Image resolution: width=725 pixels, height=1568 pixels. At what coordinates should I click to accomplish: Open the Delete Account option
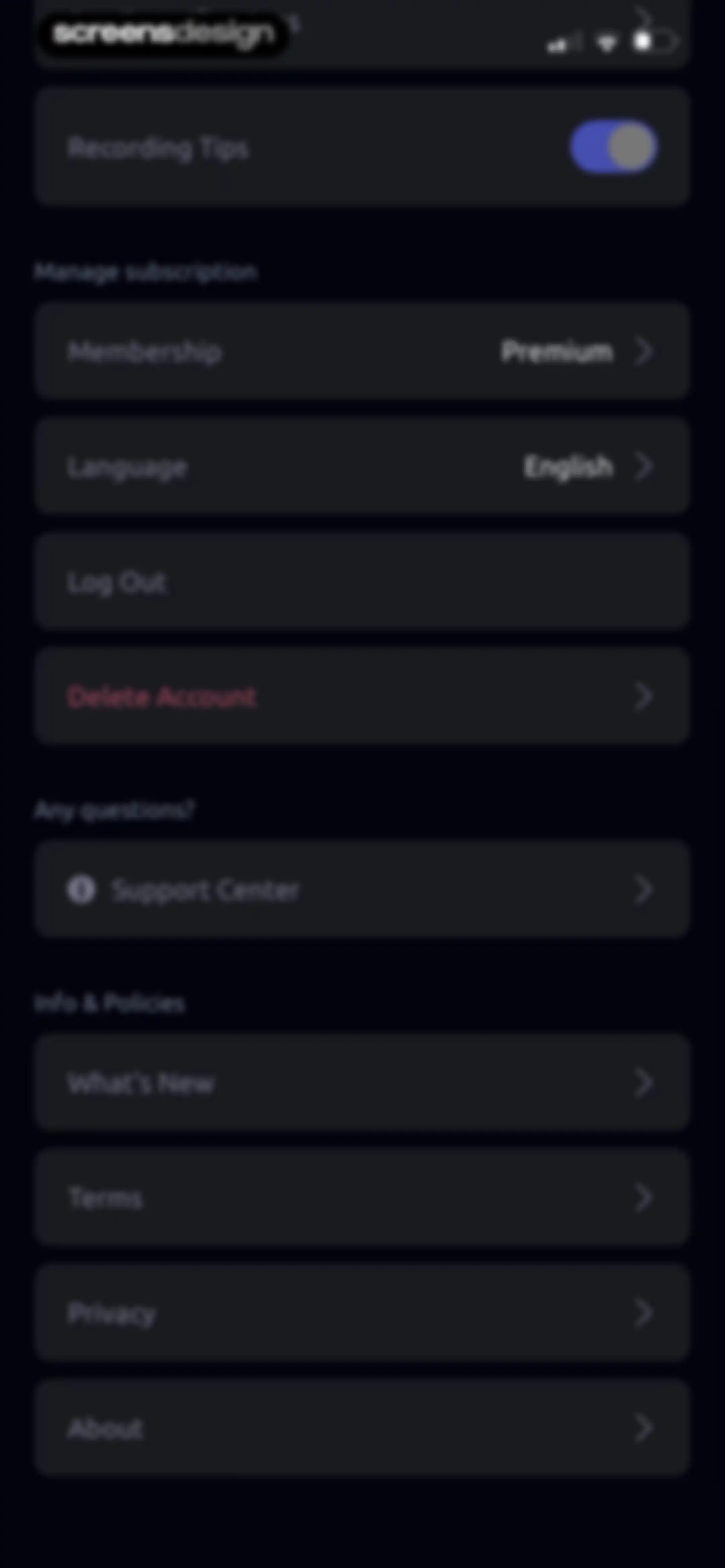pos(362,696)
